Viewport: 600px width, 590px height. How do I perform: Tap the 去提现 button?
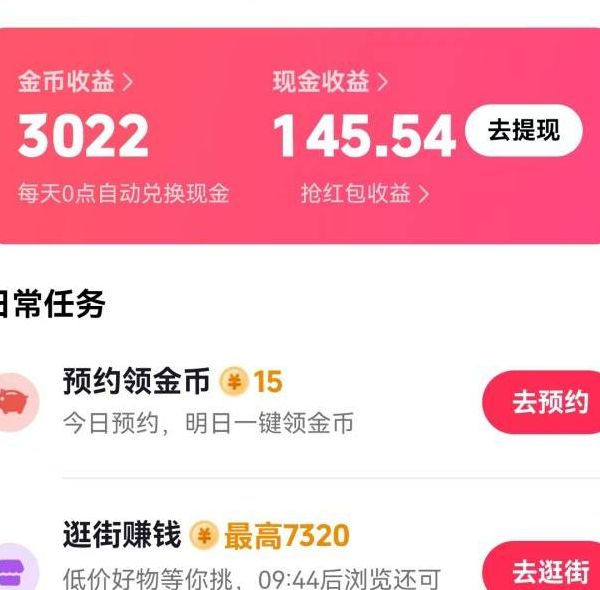point(523,130)
